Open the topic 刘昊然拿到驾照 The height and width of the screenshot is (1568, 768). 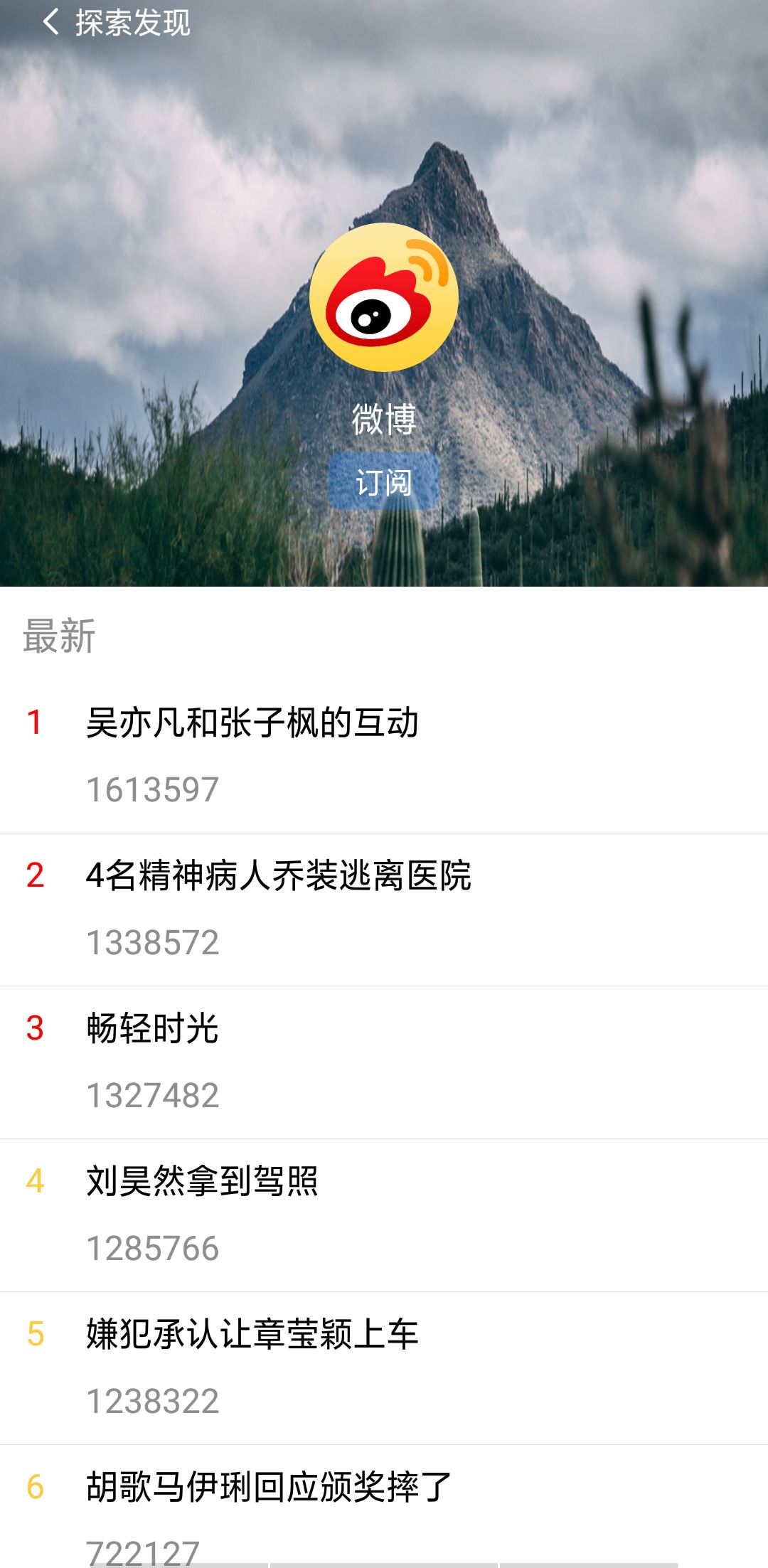pos(384,1215)
